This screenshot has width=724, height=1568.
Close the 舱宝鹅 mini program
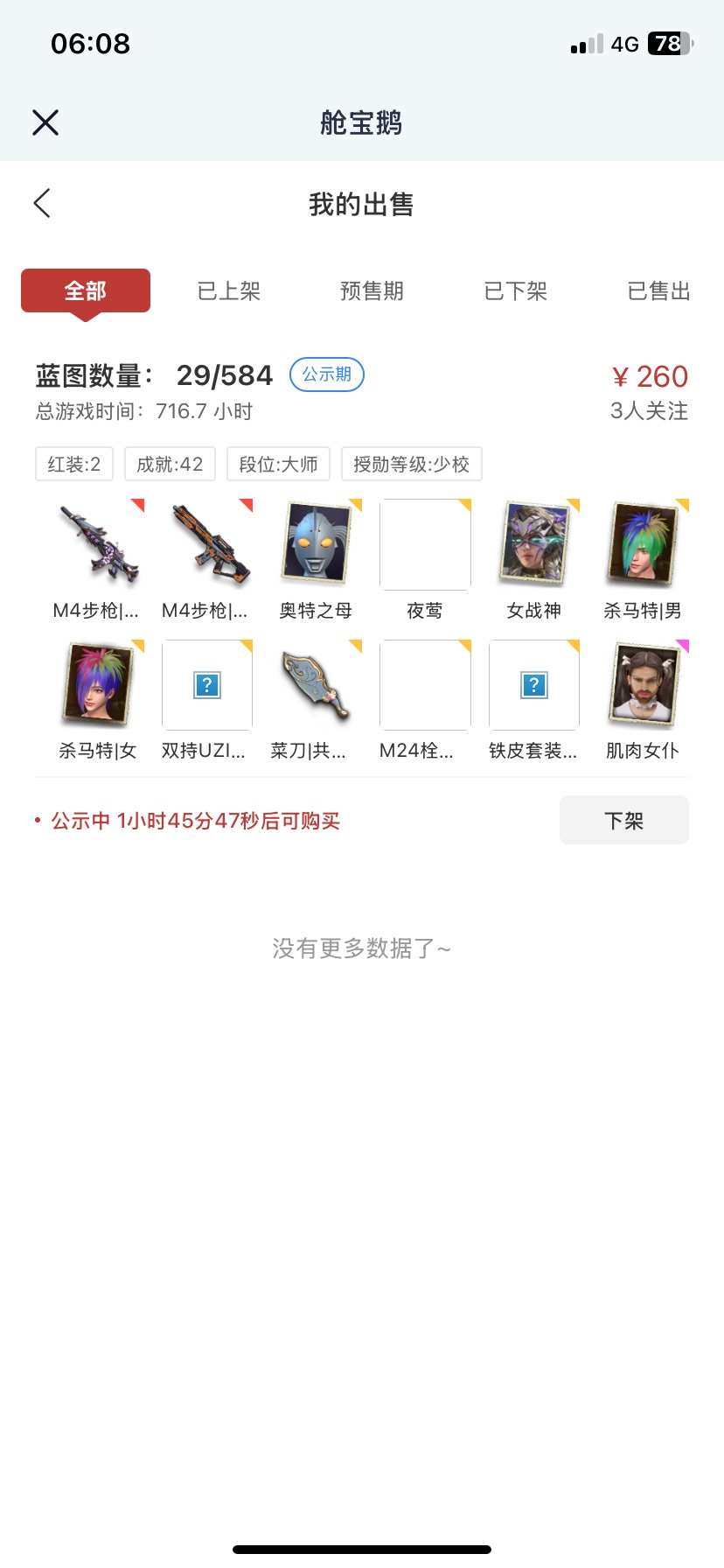click(45, 122)
